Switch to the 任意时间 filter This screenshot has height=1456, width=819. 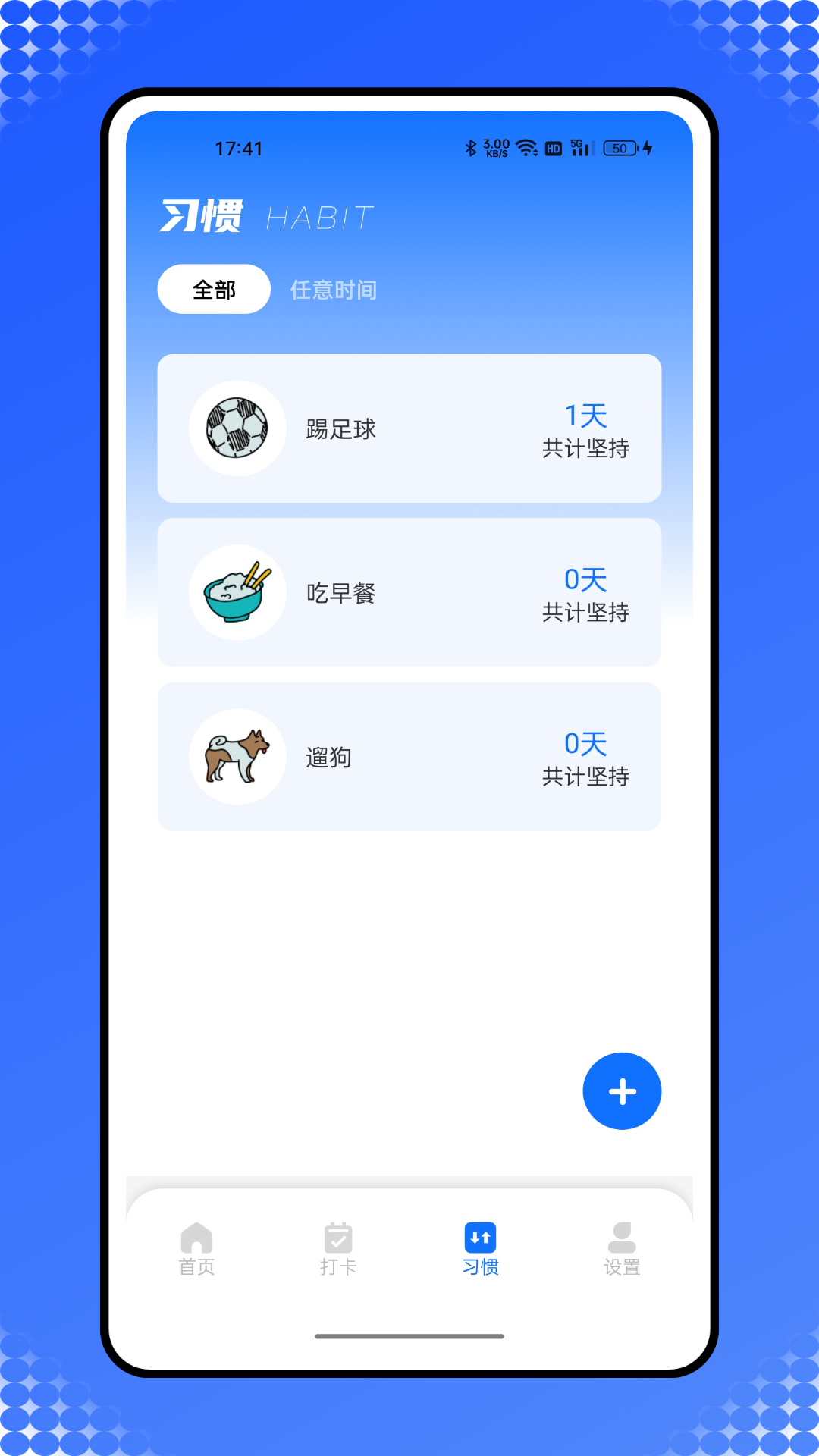coord(334,290)
